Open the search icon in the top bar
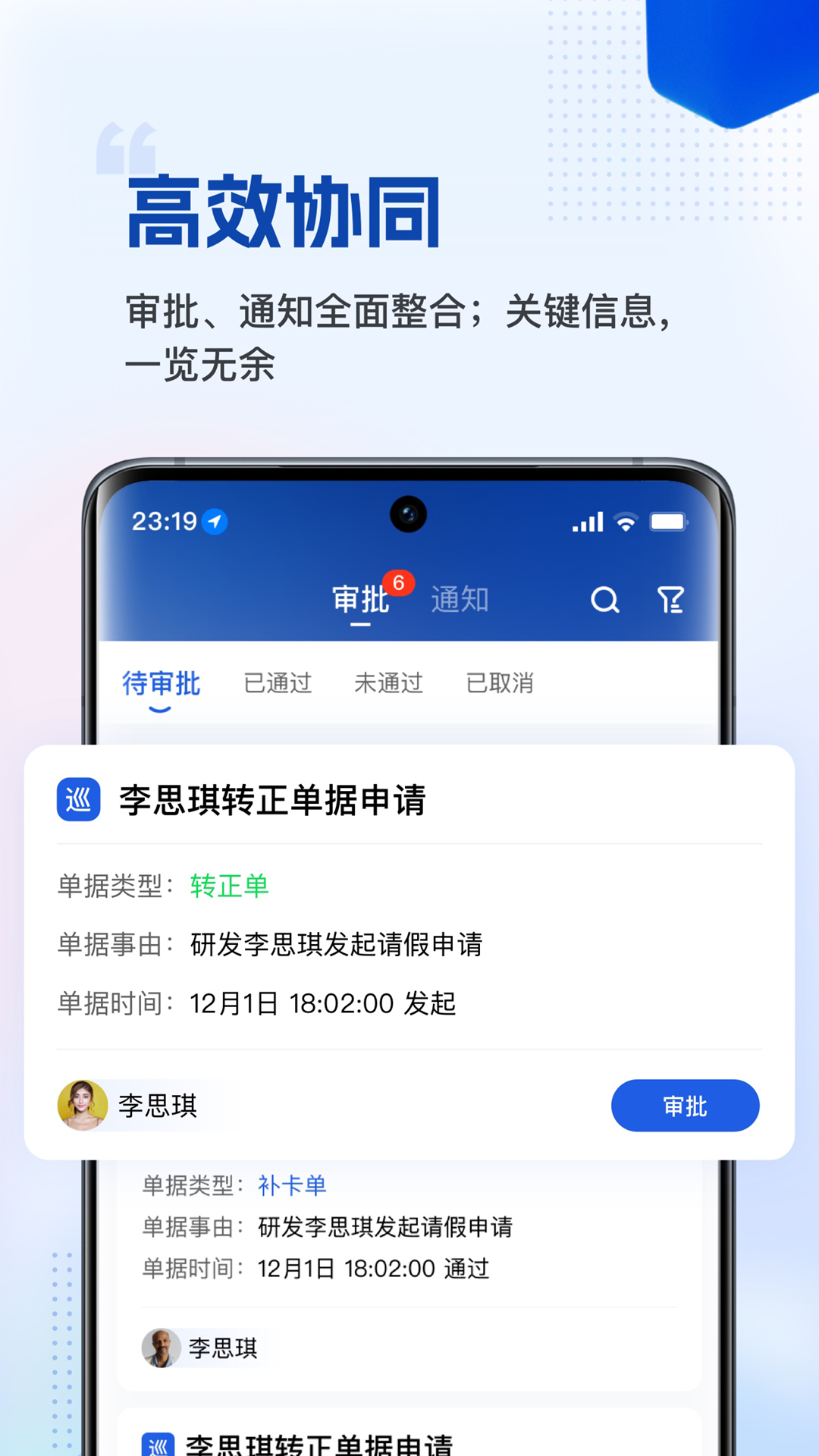 point(604,599)
